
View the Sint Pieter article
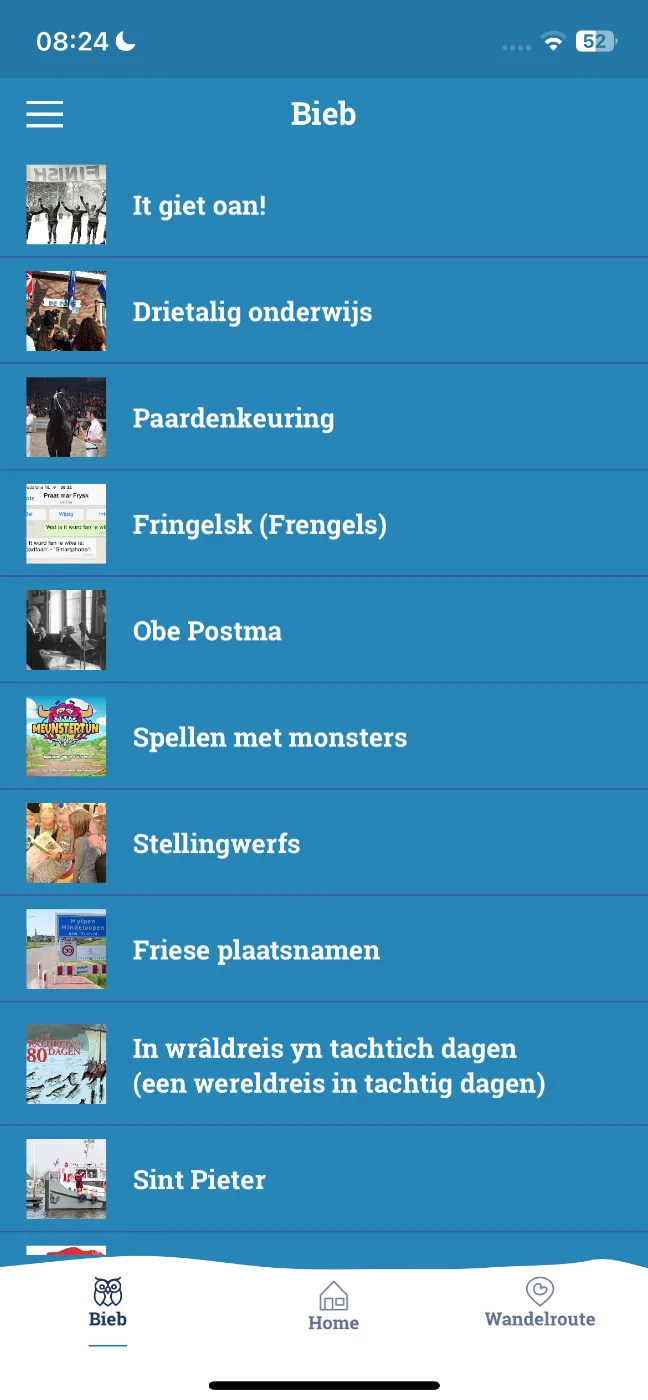[x=324, y=1179]
